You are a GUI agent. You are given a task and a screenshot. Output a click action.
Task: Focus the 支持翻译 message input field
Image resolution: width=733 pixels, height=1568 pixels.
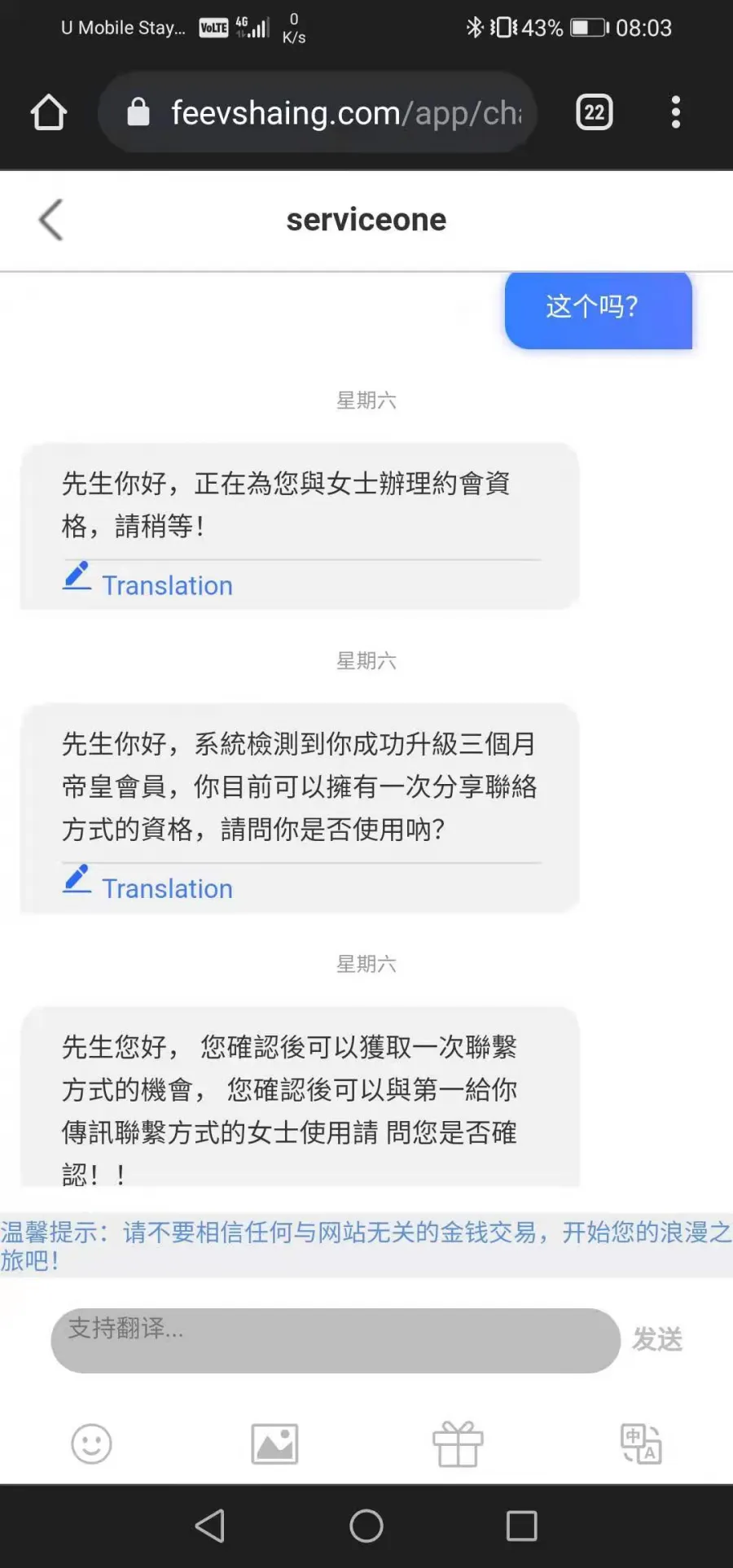(336, 1340)
